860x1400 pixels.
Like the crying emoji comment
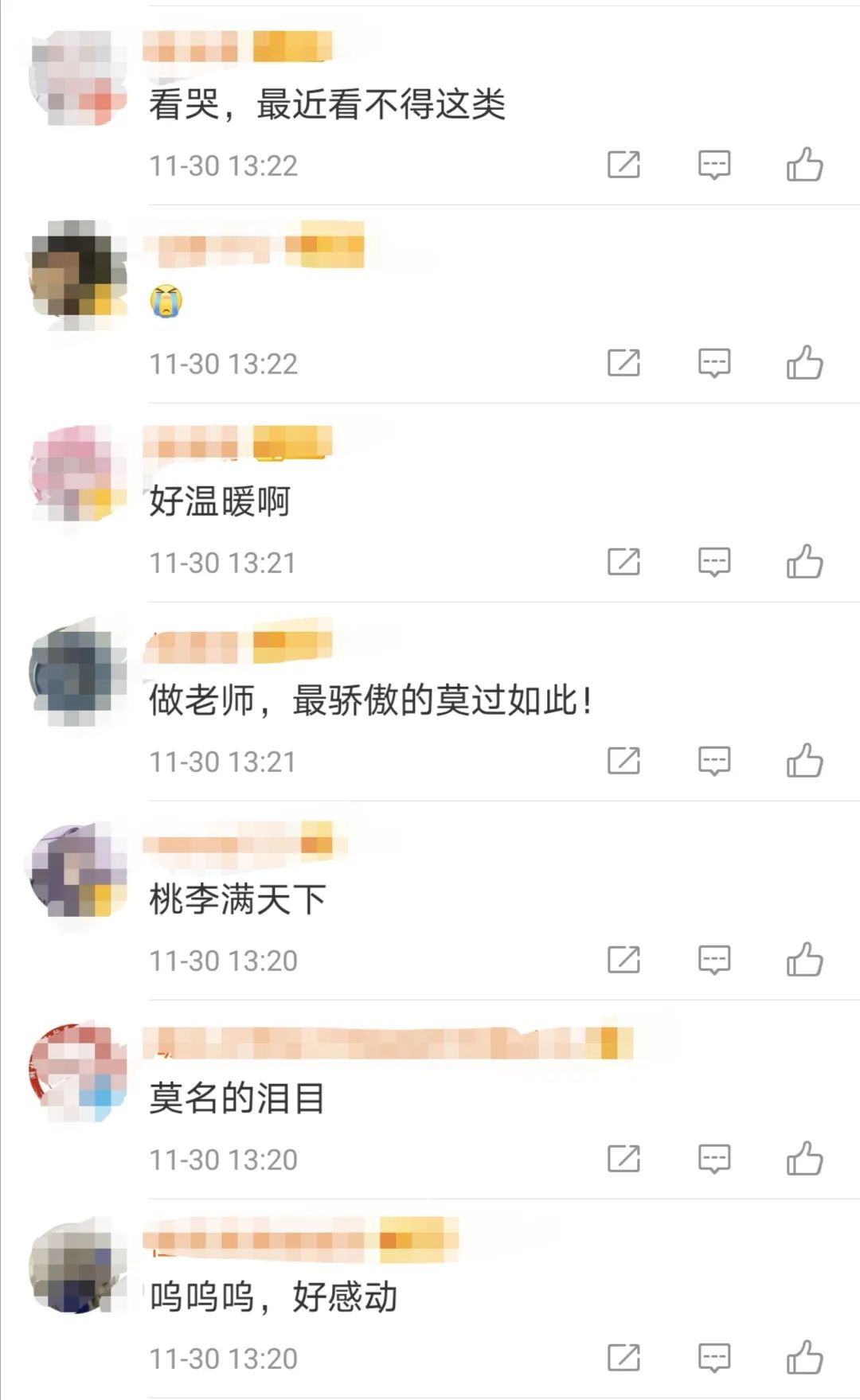tap(804, 363)
